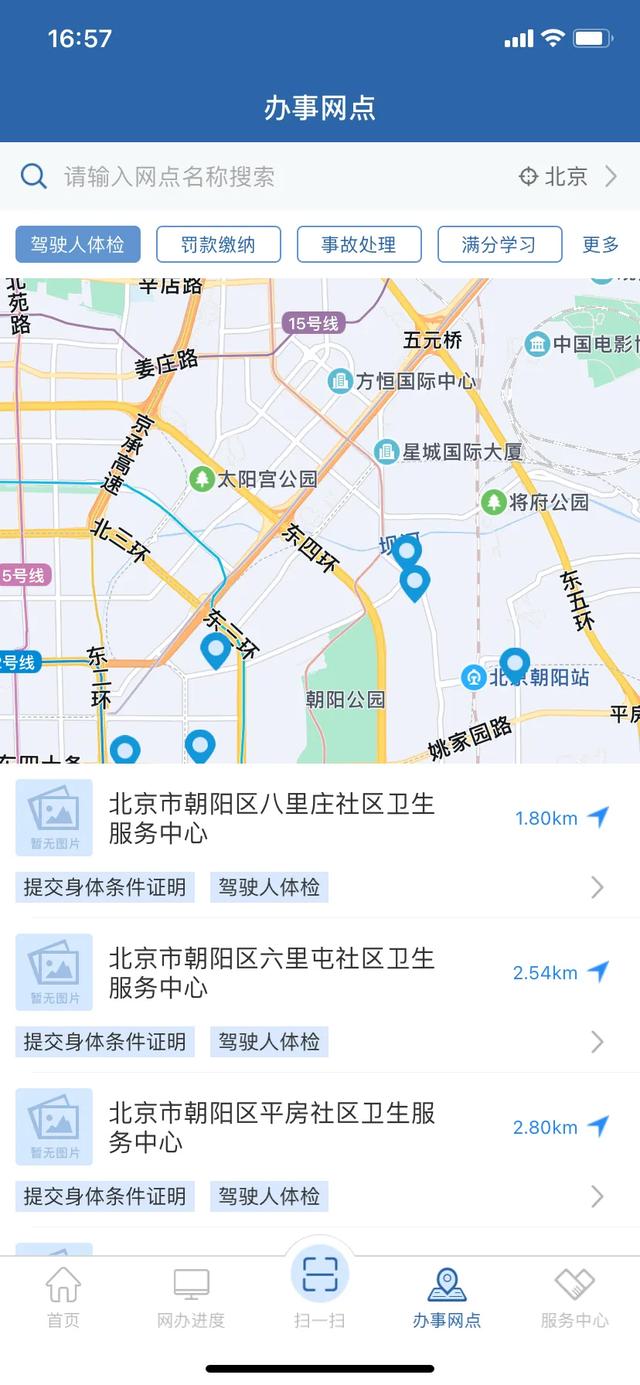Tap the map pin near 北京朝阳站

pos(515,664)
